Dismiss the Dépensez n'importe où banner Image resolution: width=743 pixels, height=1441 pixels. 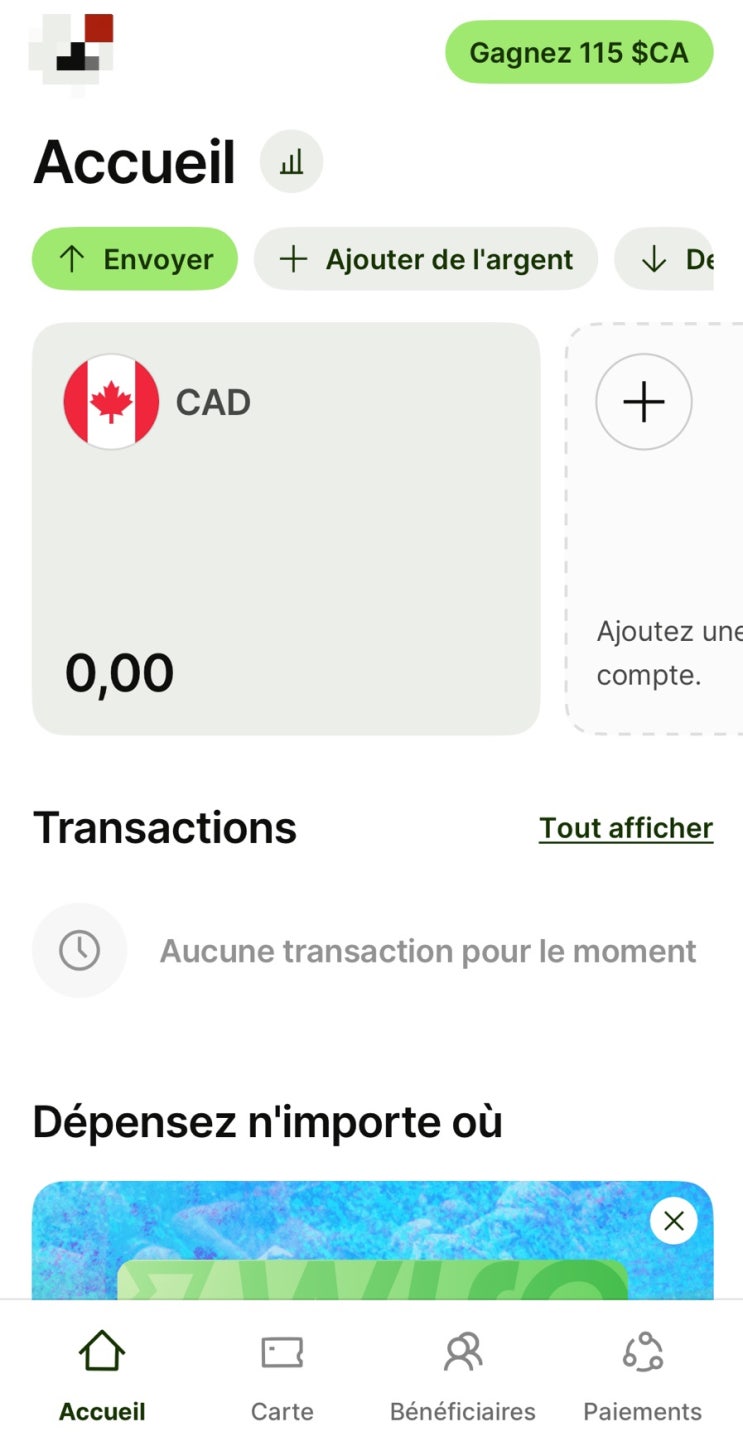pos(673,1220)
